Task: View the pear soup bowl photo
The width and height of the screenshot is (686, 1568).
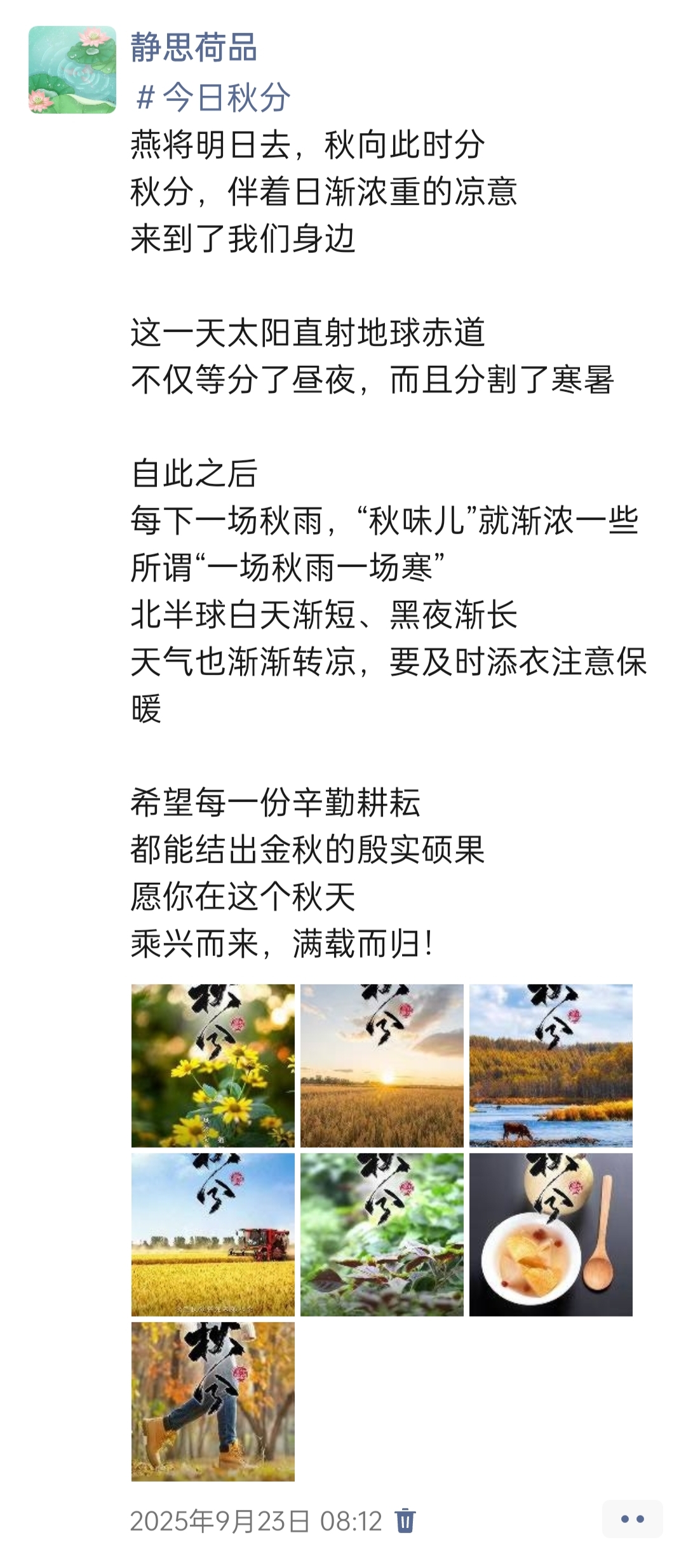Action: pyautogui.click(x=551, y=1234)
